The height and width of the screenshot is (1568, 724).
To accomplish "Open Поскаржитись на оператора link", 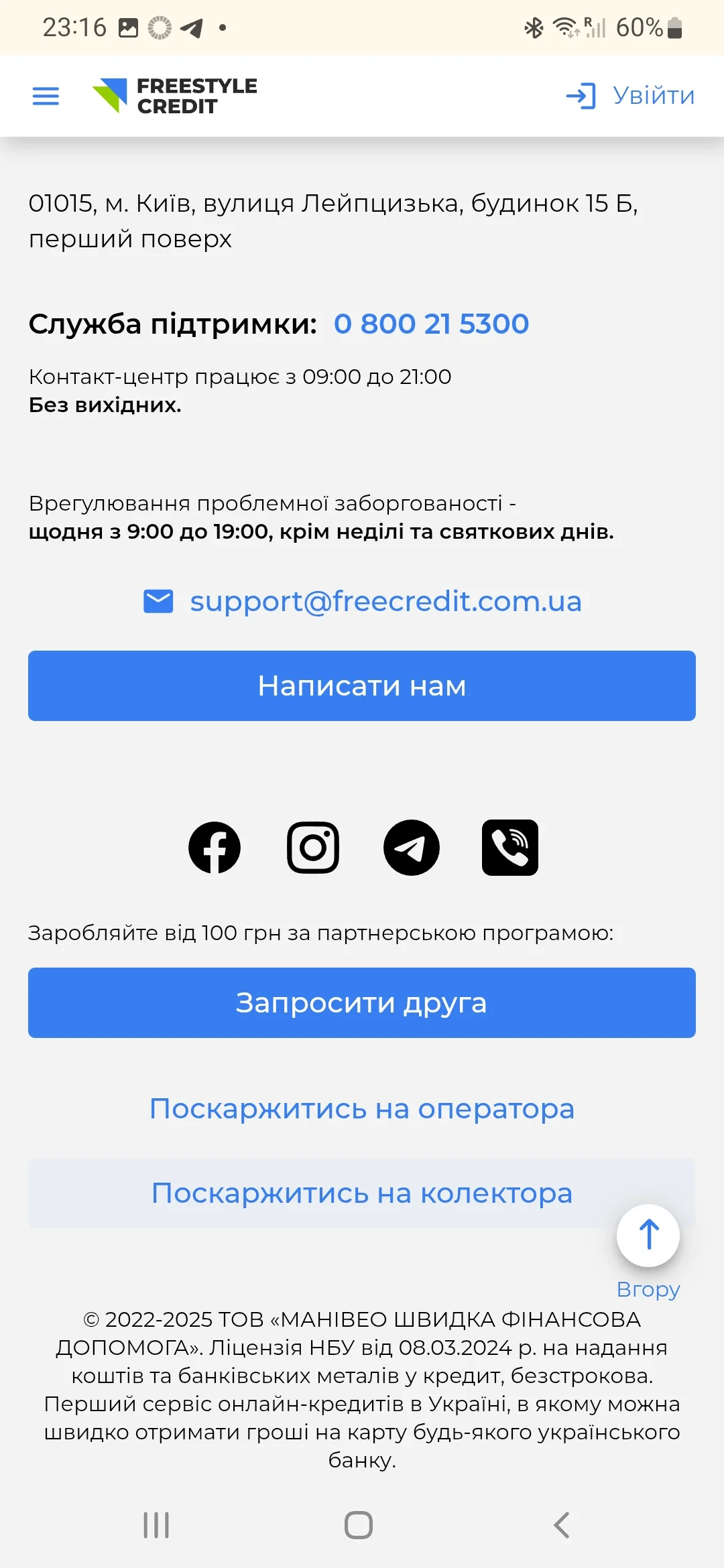I will tap(362, 1109).
